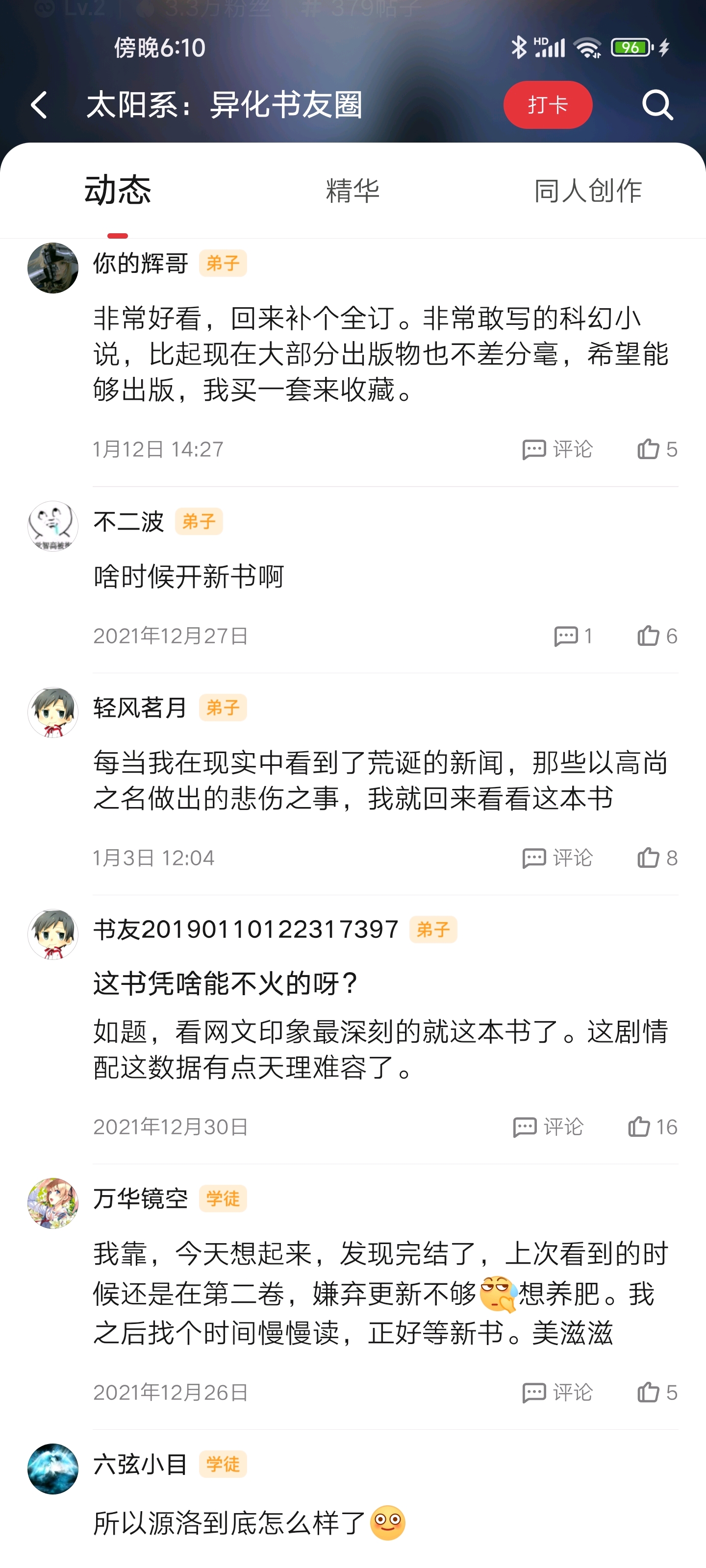This screenshot has height=1568, width=706.
Task: Like 你的辉哥's post
Action: click(656, 449)
